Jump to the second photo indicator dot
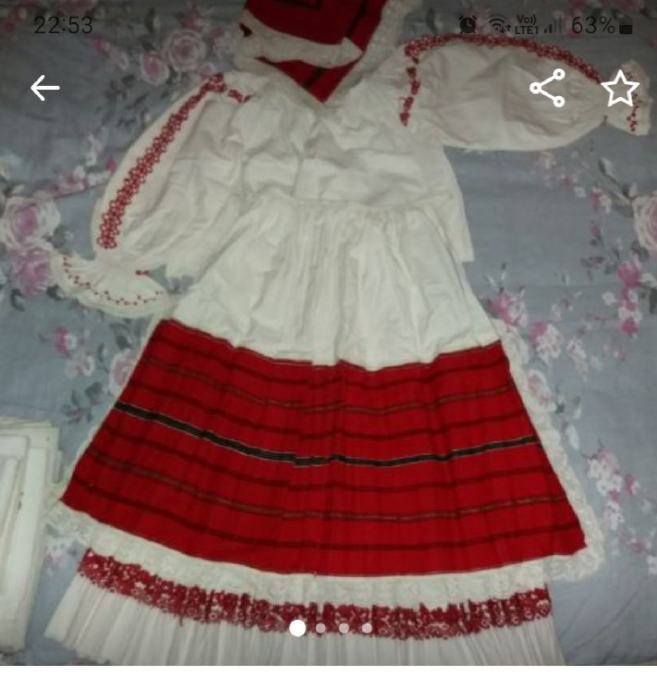Screen dimensions: 657x690 pos(321,628)
